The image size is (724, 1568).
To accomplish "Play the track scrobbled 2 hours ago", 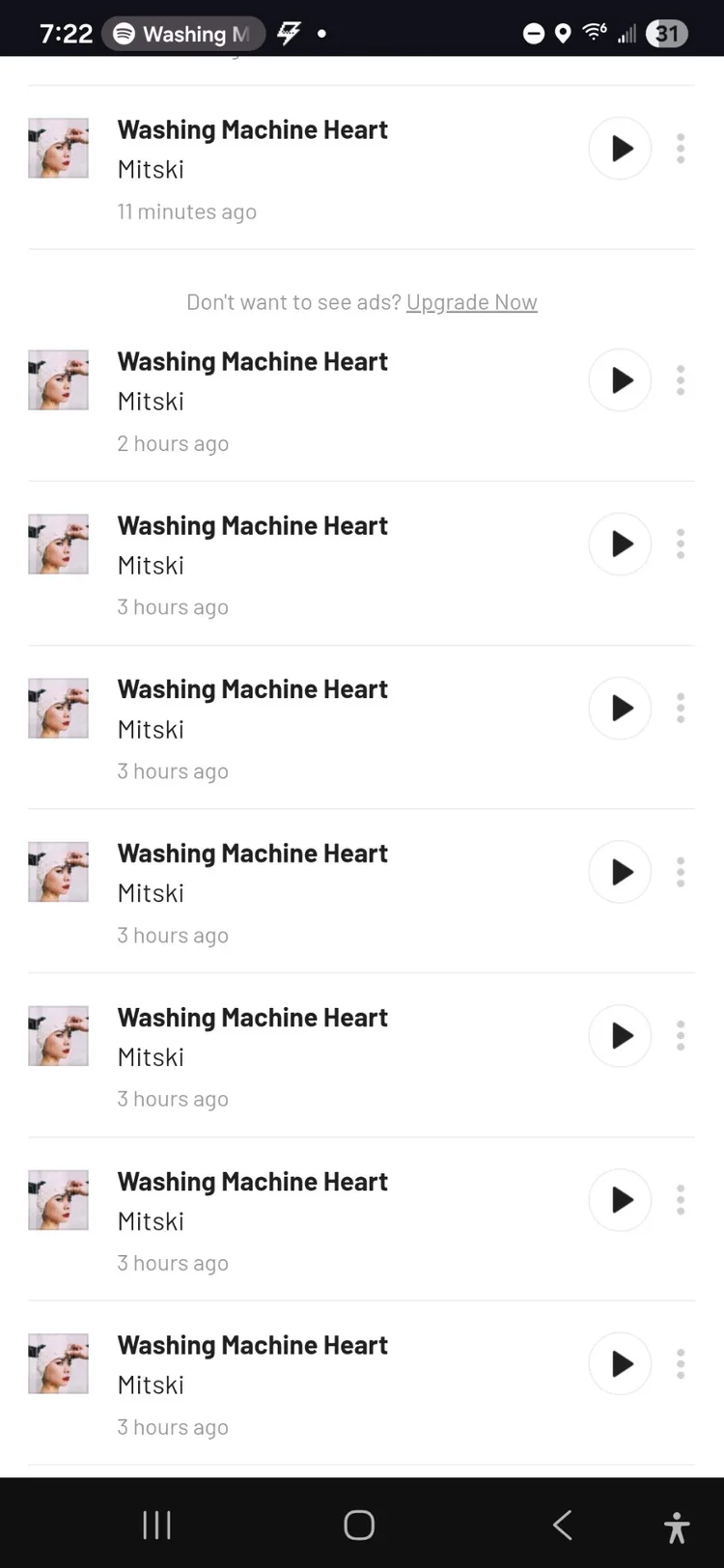I will point(620,380).
